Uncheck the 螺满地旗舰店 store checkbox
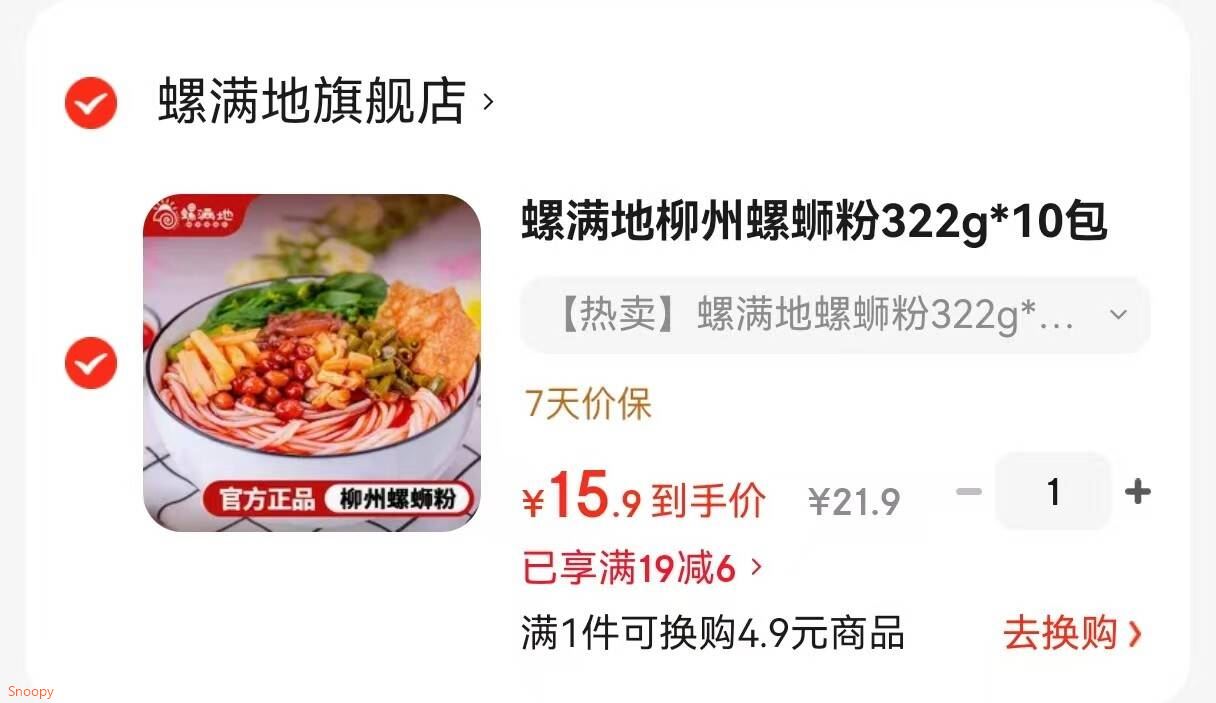Screen dimensions: 1216x703 (91, 102)
